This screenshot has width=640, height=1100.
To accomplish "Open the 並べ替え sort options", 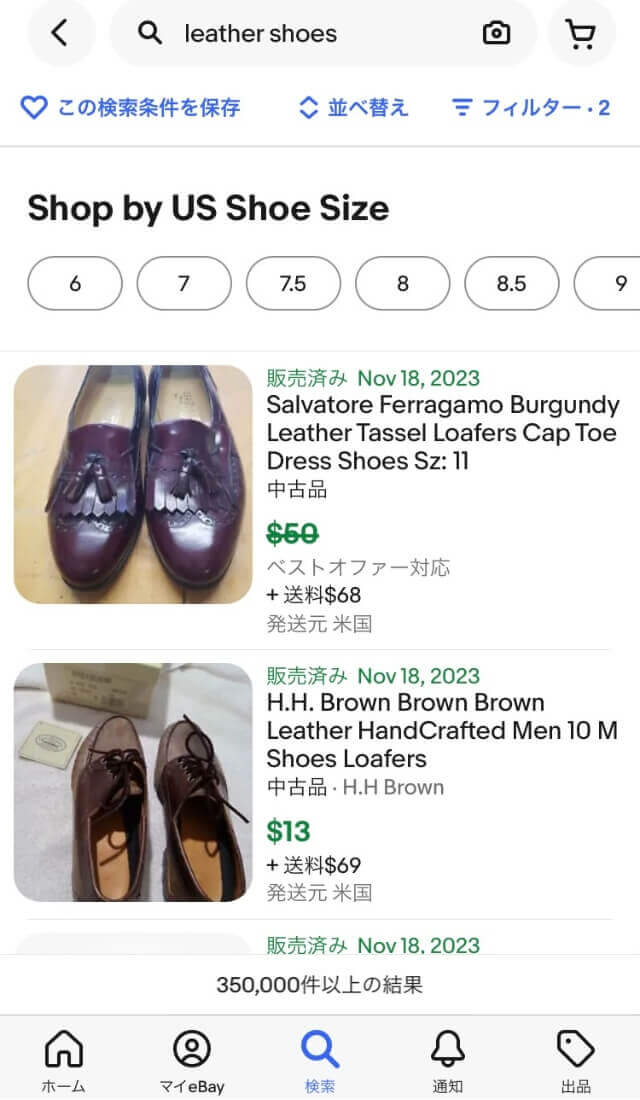I will pos(354,108).
